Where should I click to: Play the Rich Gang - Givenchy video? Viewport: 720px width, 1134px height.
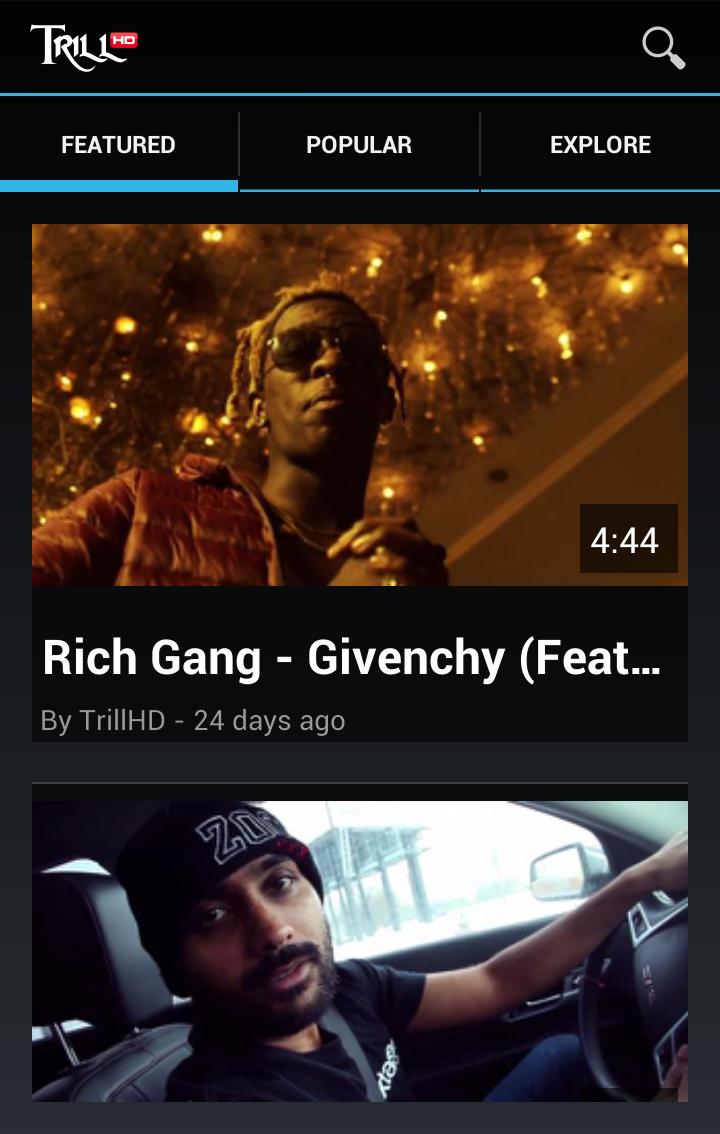[360, 405]
